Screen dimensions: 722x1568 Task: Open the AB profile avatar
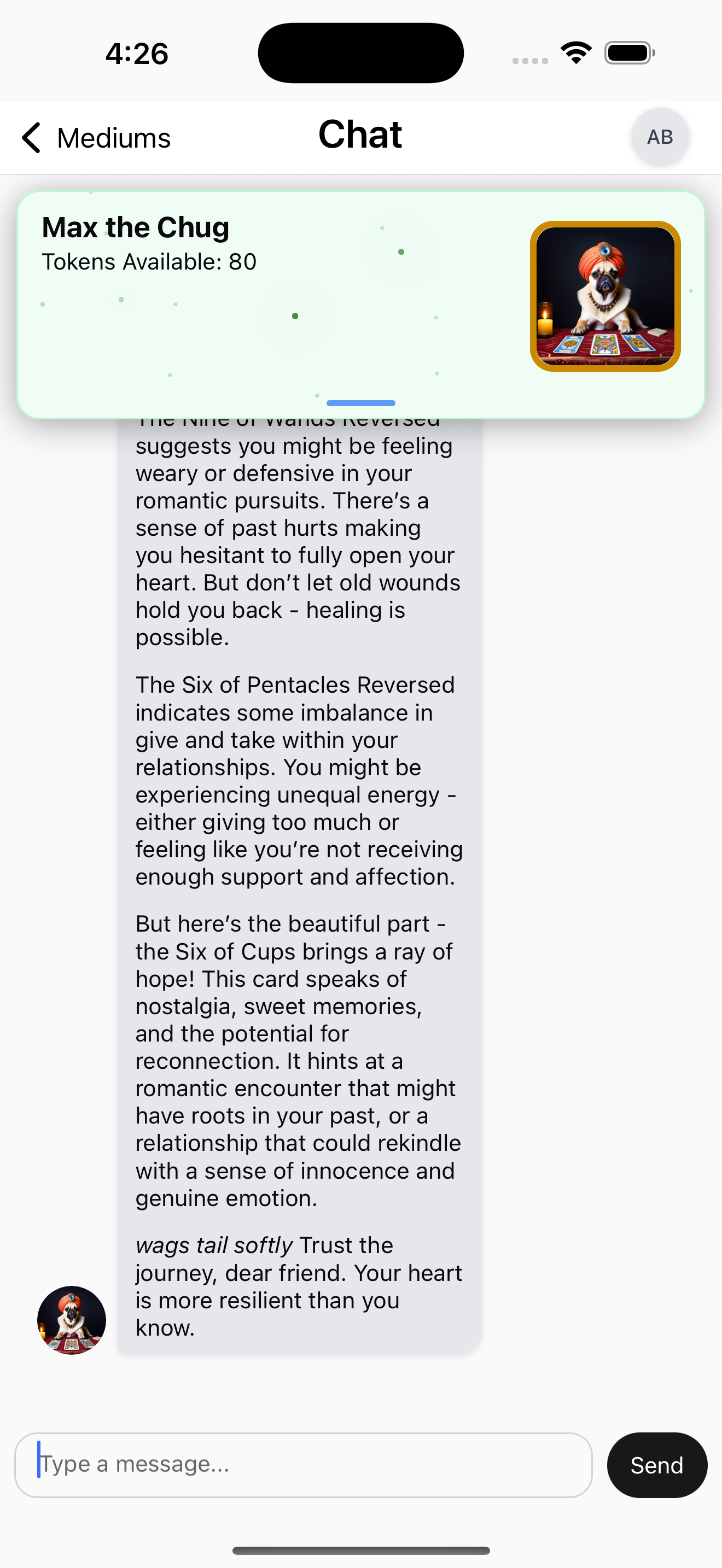(660, 137)
